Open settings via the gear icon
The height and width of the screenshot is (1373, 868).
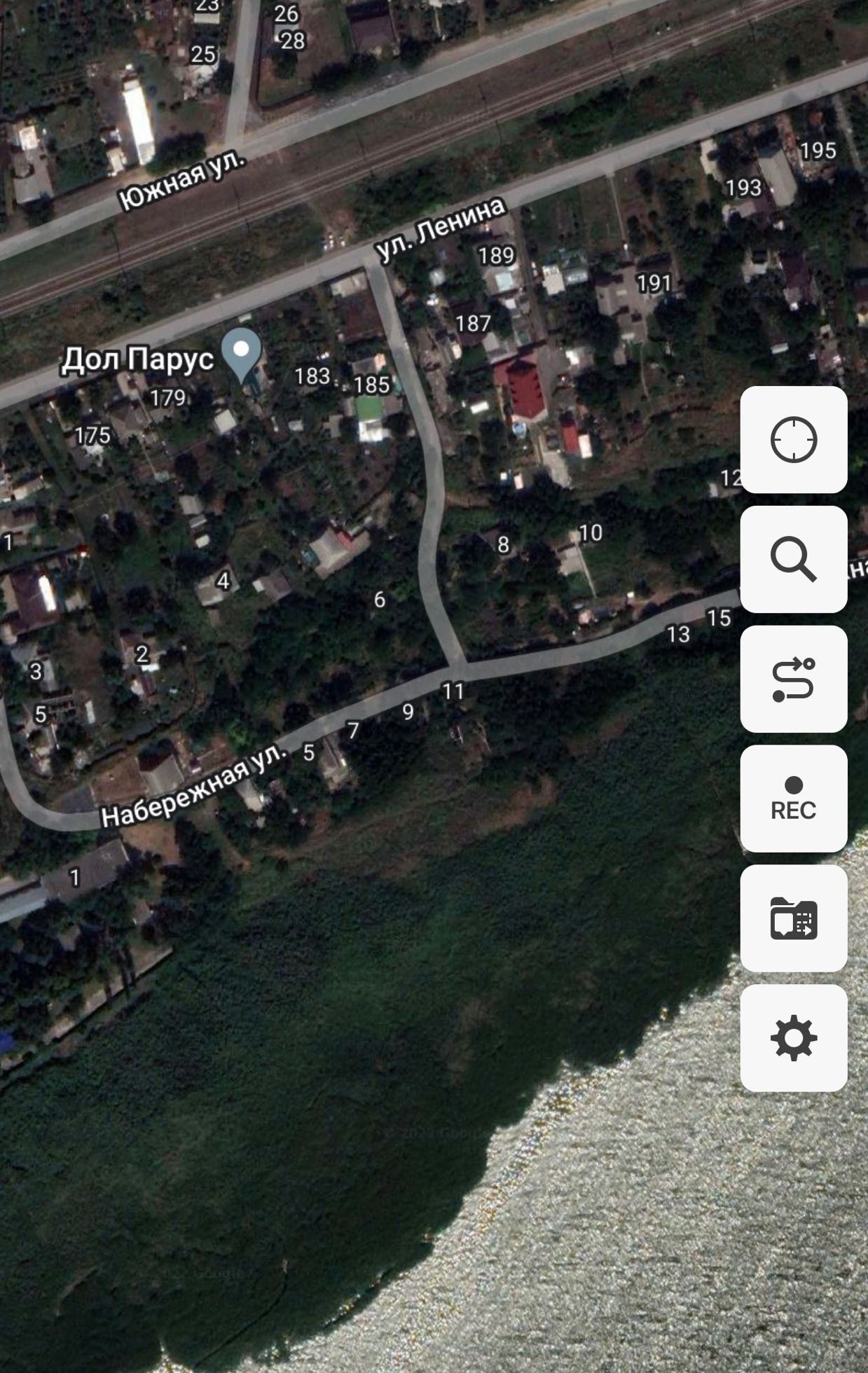(793, 1038)
